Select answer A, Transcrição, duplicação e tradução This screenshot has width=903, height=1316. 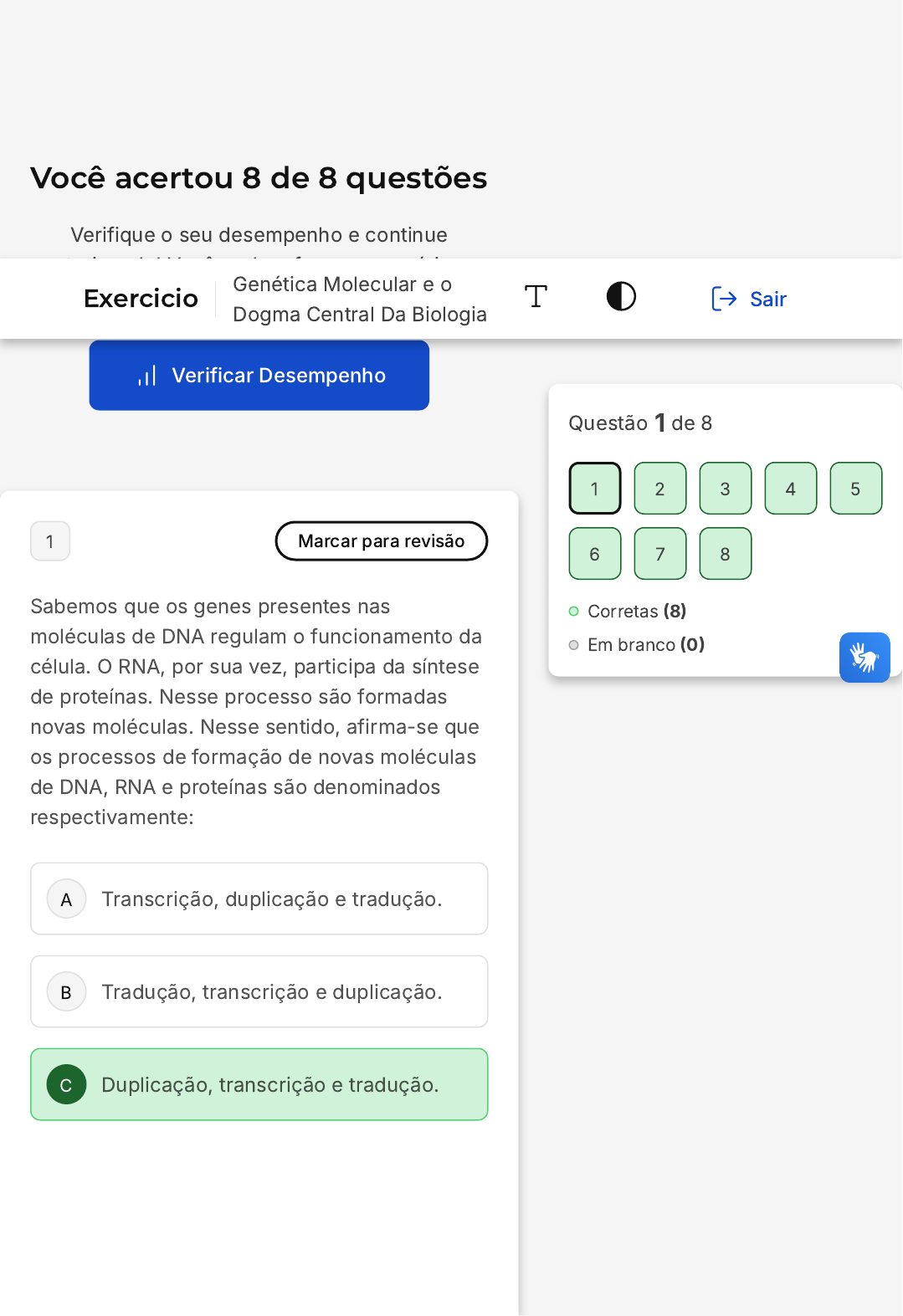coord(259,899)
